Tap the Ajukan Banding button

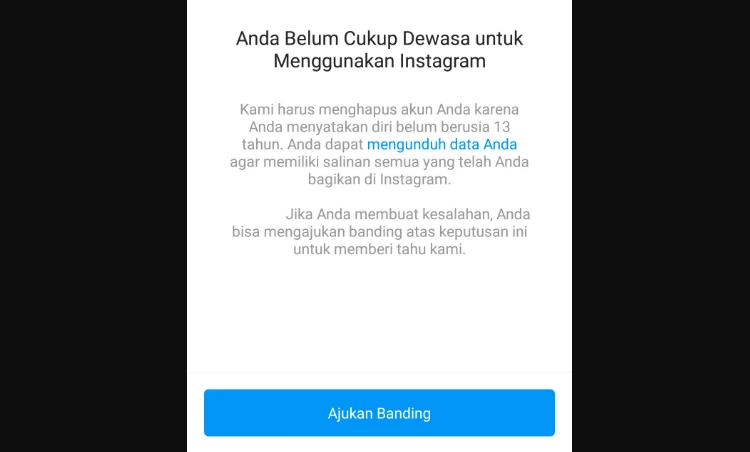379,413
